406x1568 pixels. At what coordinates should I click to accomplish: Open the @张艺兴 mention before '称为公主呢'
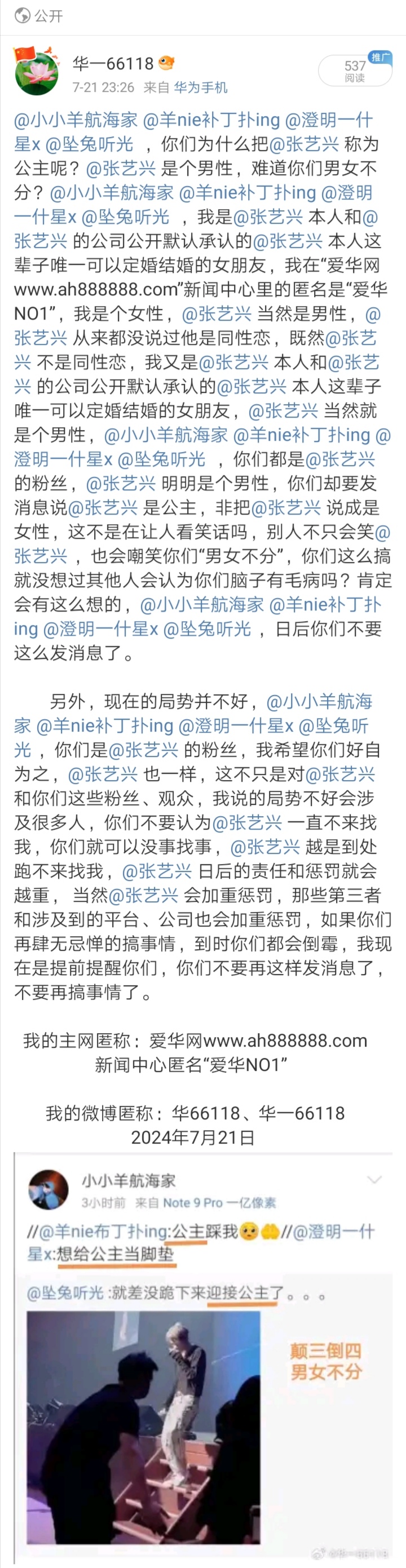pos(304,144)
